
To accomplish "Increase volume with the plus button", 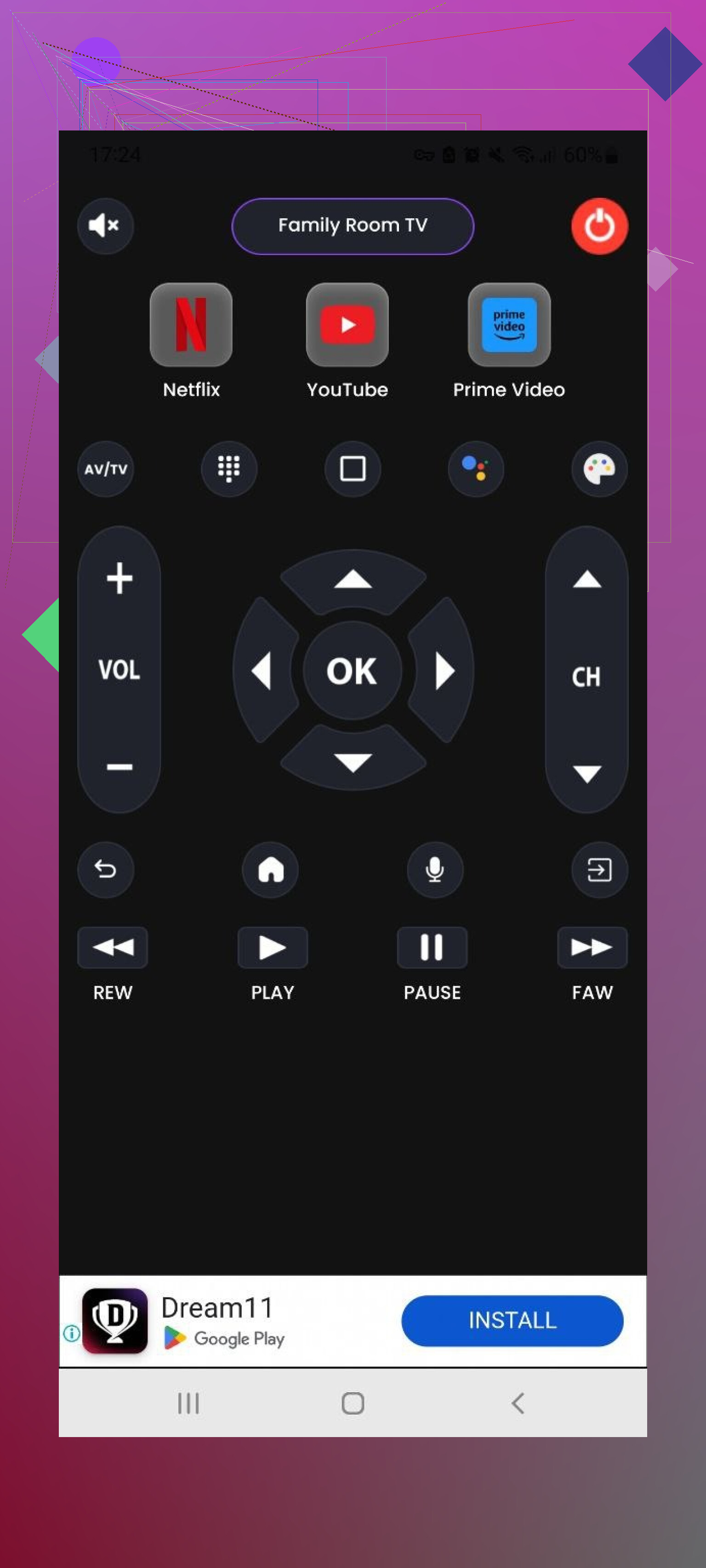I will [120, 577].
